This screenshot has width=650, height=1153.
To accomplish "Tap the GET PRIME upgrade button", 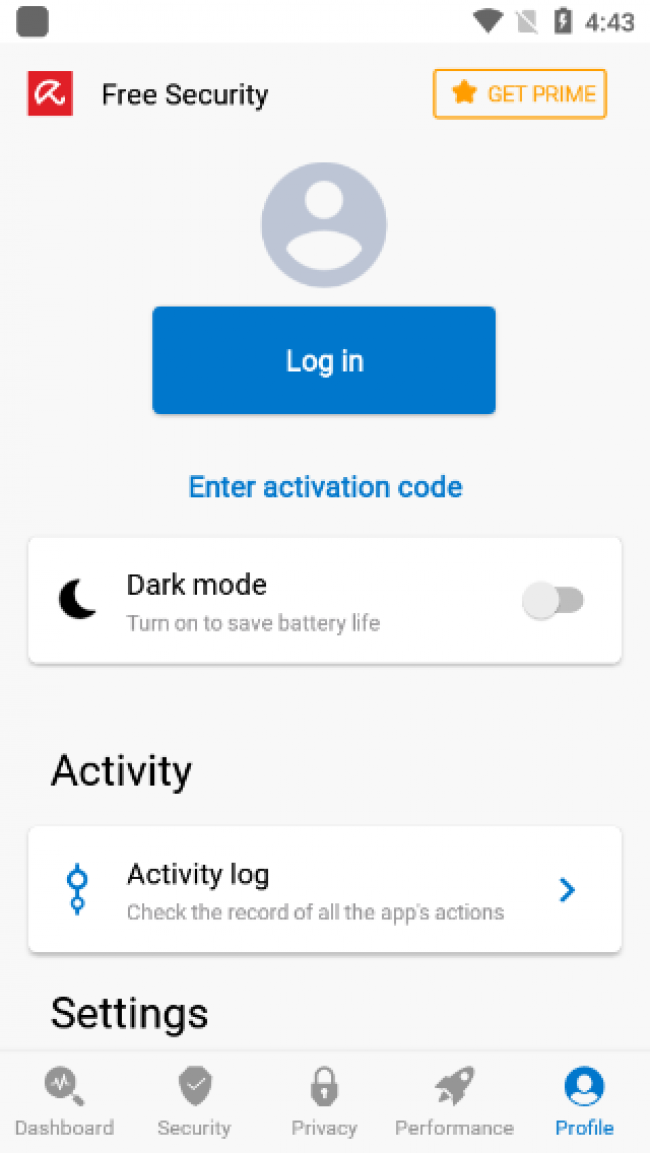I will pos(520,94).
